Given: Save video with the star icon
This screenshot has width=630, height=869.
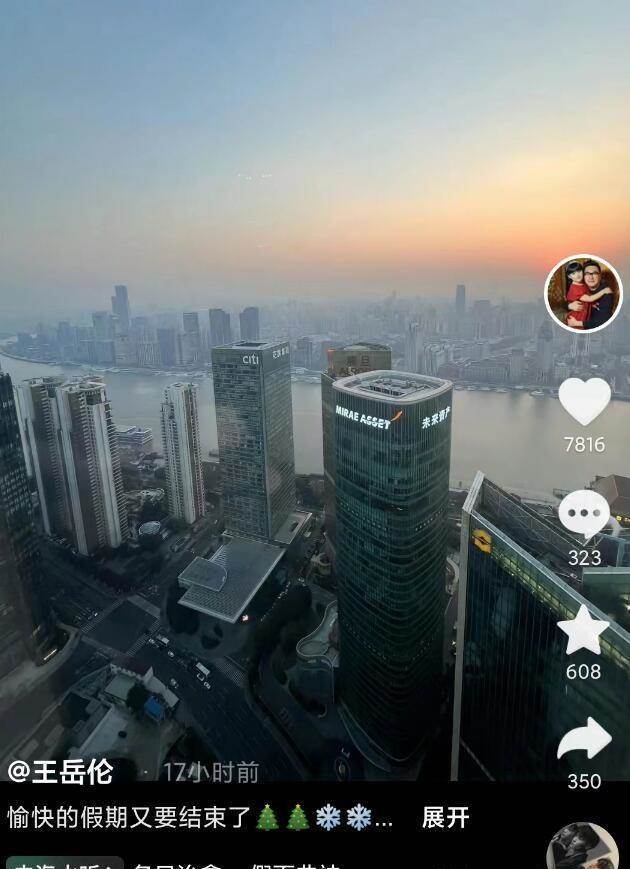Looking at the screenshot, I should pos(584,630).
